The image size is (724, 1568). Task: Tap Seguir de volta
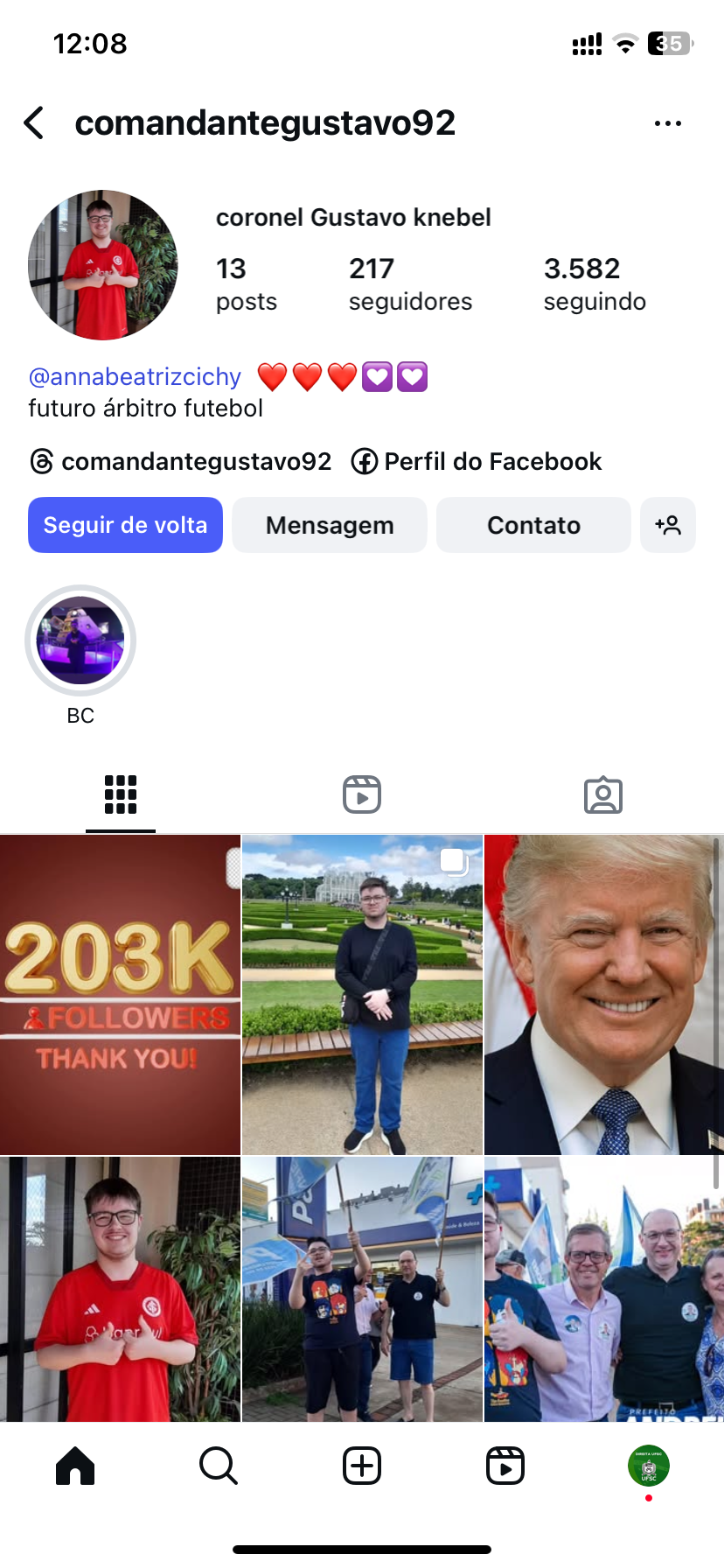[x=125, y=525]
